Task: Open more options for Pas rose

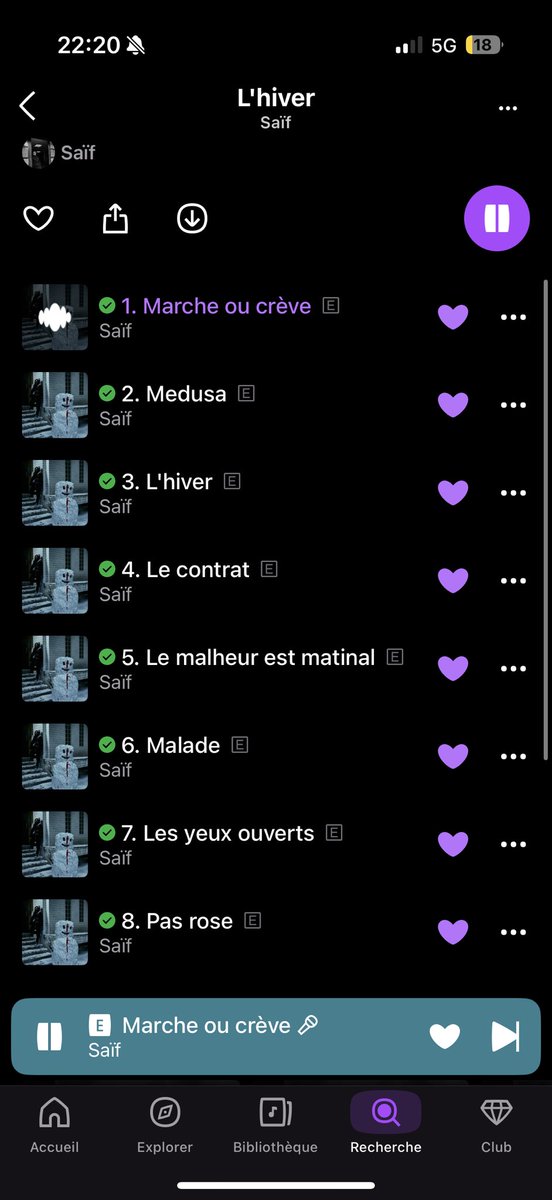Action: (513, 933)
